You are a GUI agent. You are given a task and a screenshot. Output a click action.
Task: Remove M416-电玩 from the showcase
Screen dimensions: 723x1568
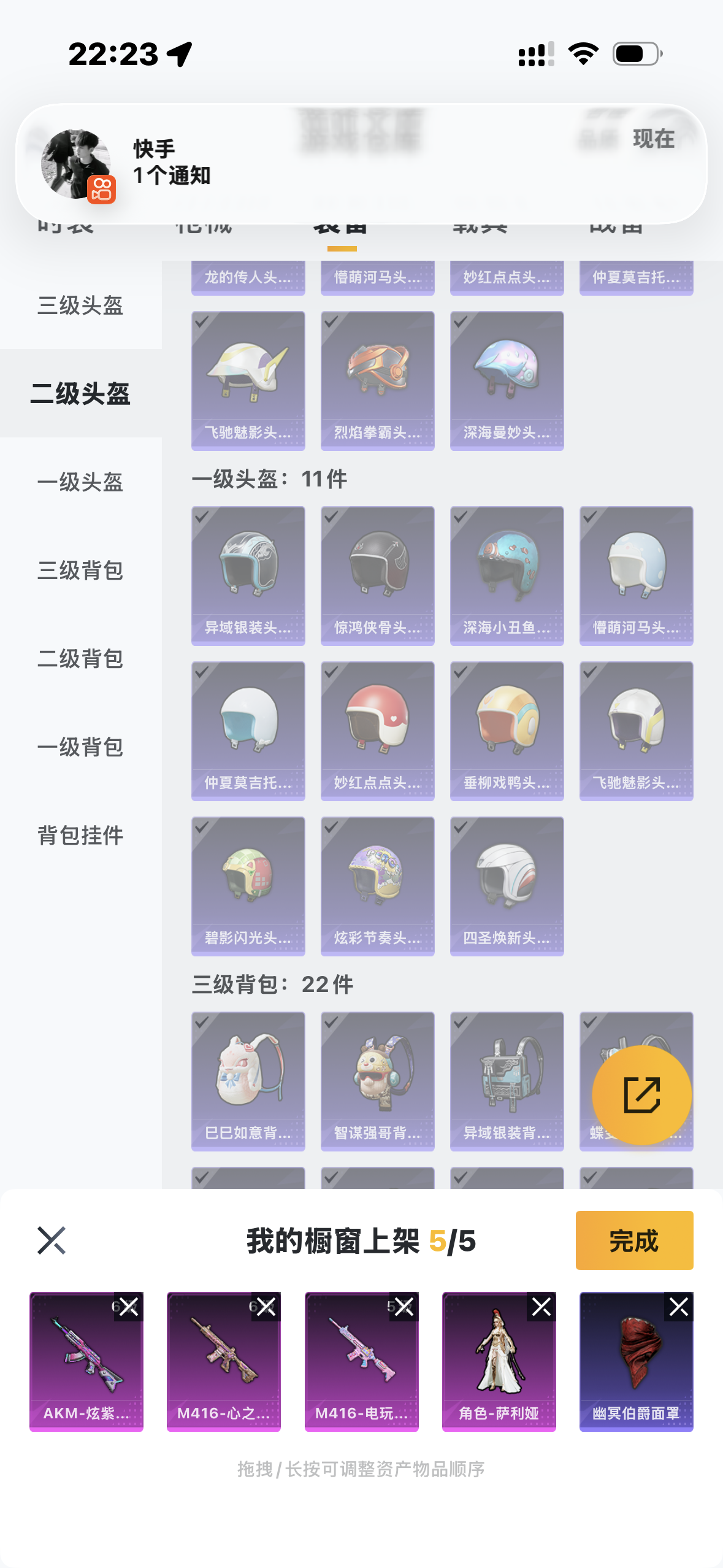click(x=404, y=1307)
